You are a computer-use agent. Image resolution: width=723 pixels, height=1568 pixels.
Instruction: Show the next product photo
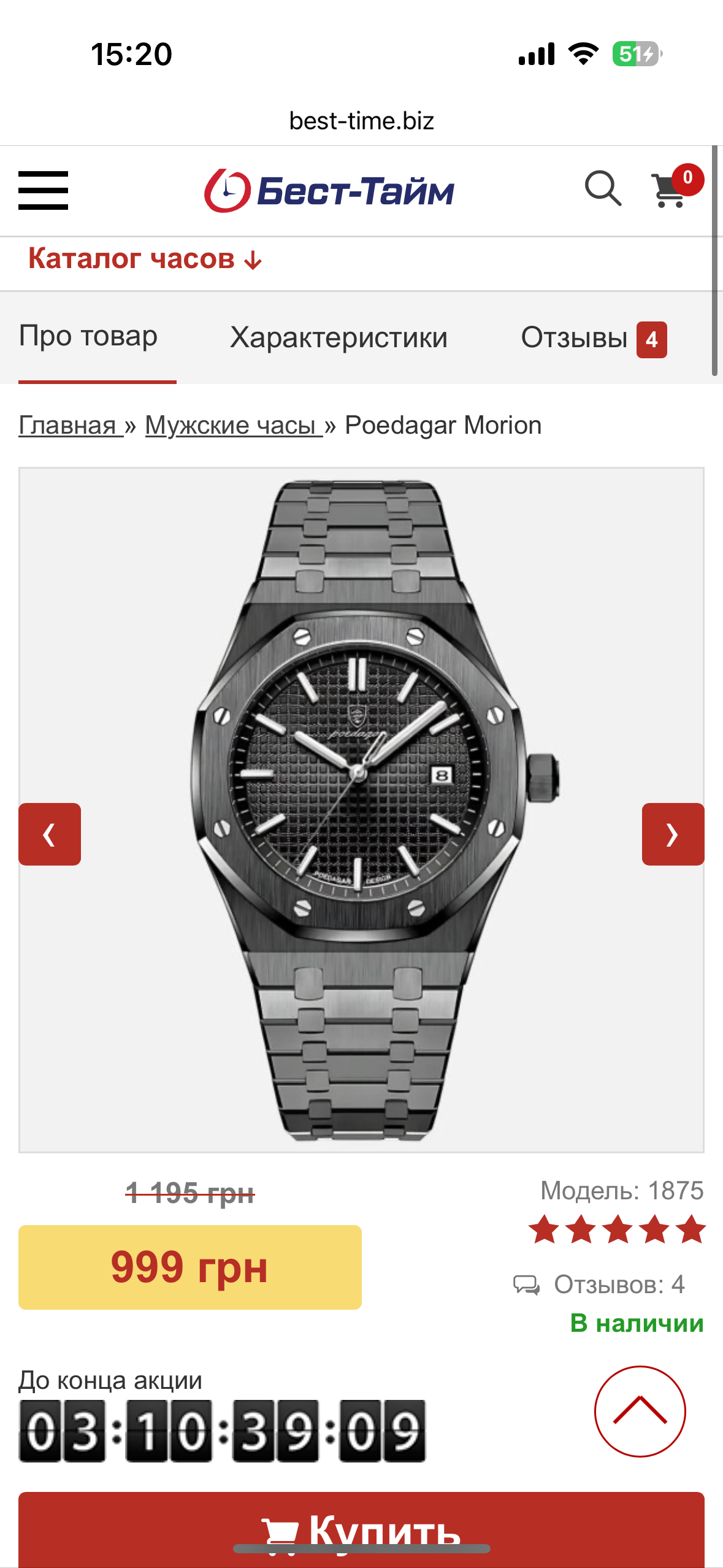pos(673,834)
